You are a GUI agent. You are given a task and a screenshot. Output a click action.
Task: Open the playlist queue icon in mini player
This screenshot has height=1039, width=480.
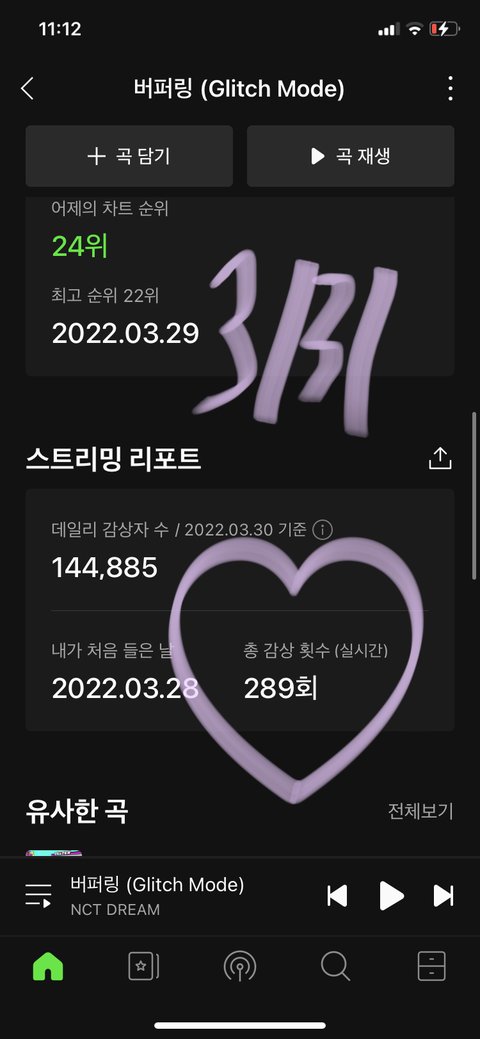click(38, 896)
